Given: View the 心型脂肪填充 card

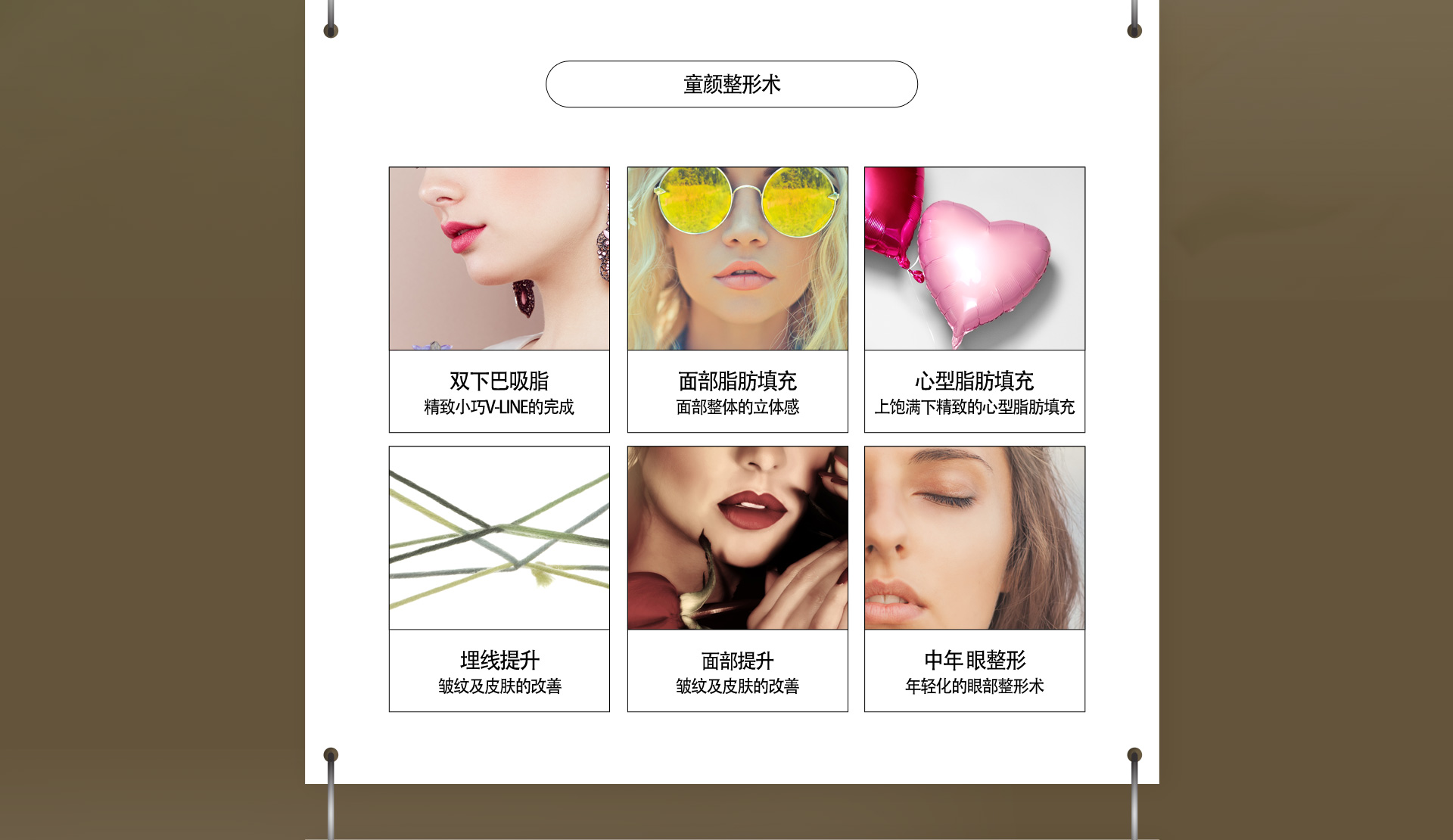Looking at the screenshot, I should pos(974,300).
